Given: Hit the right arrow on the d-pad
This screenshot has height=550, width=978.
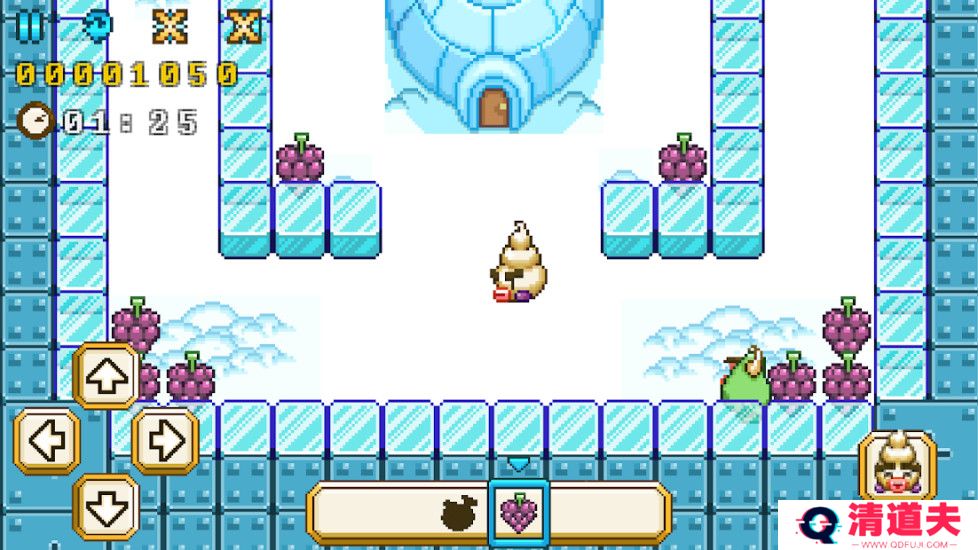Looking at the screenshot, I should [x=165, y=441].
